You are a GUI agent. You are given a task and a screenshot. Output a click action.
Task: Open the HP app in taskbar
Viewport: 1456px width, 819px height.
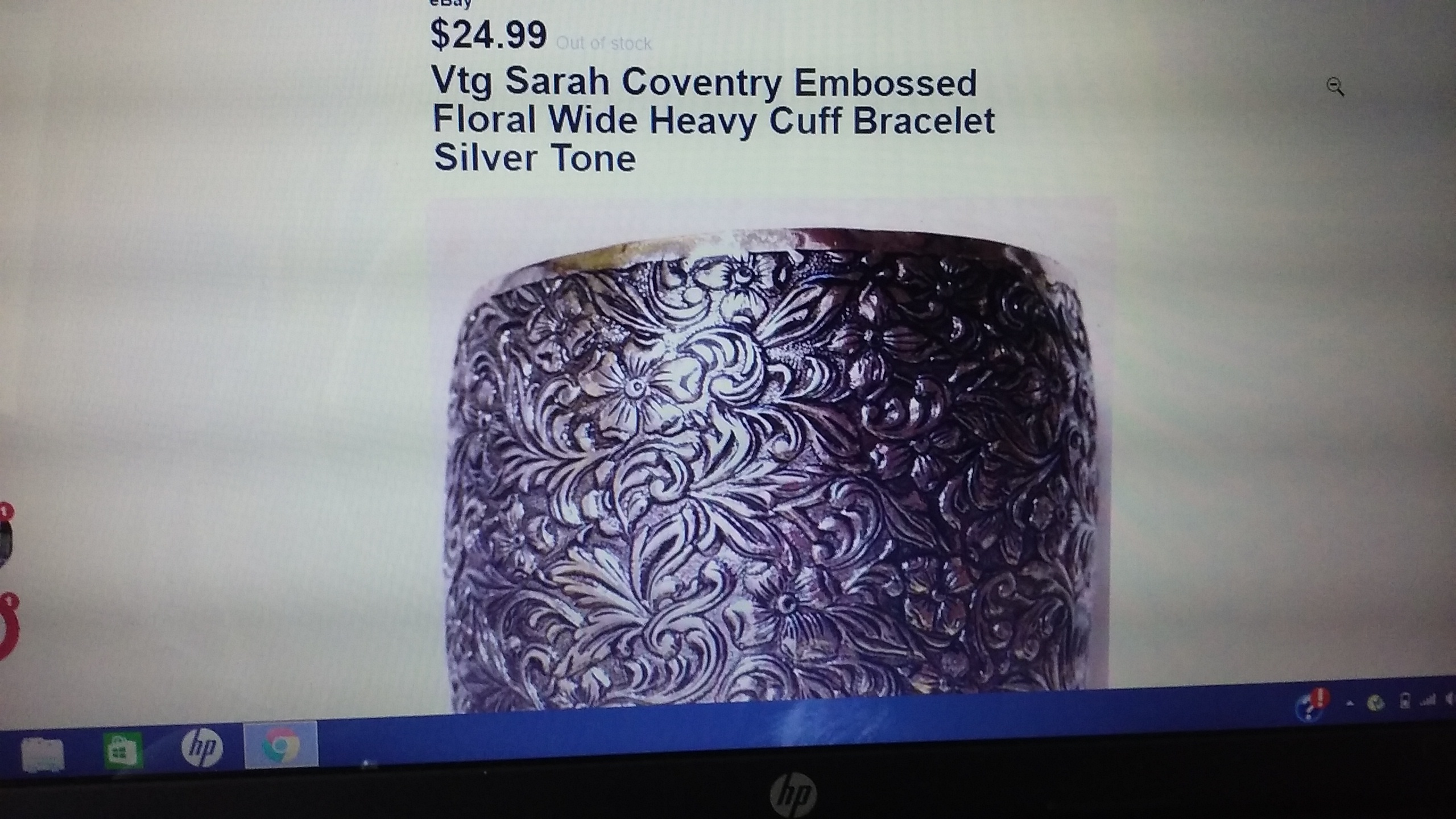click(202, 747)
